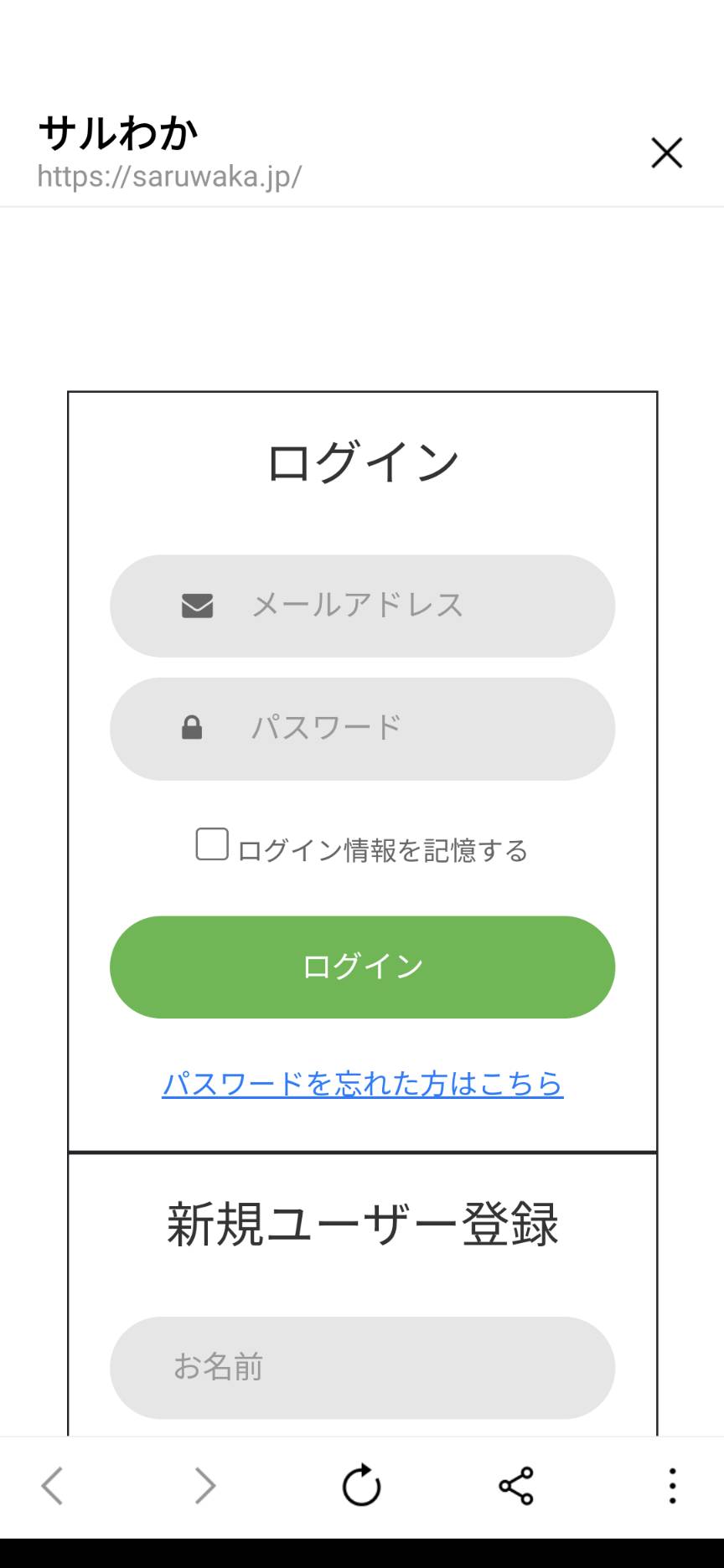Go back to previous page
The image size is (724, 1568).
[x=52, y=1486]
